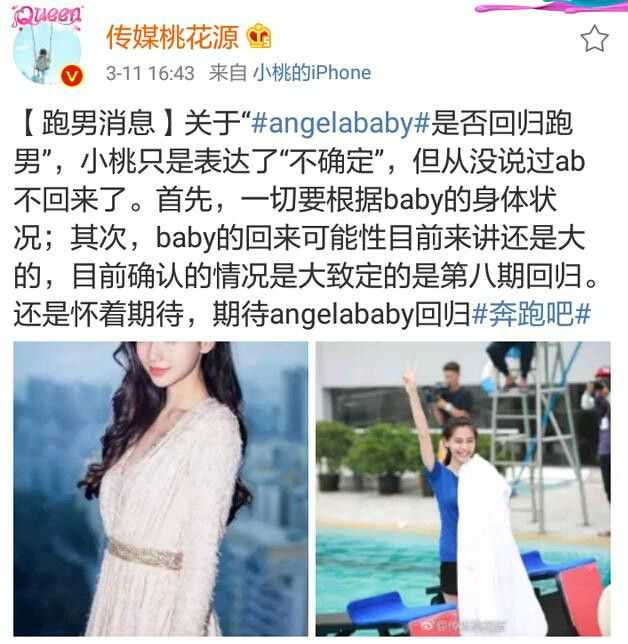This screenshot has width=628, height=644.
Task: View the photo of woman in white dress
Action: 160,487
